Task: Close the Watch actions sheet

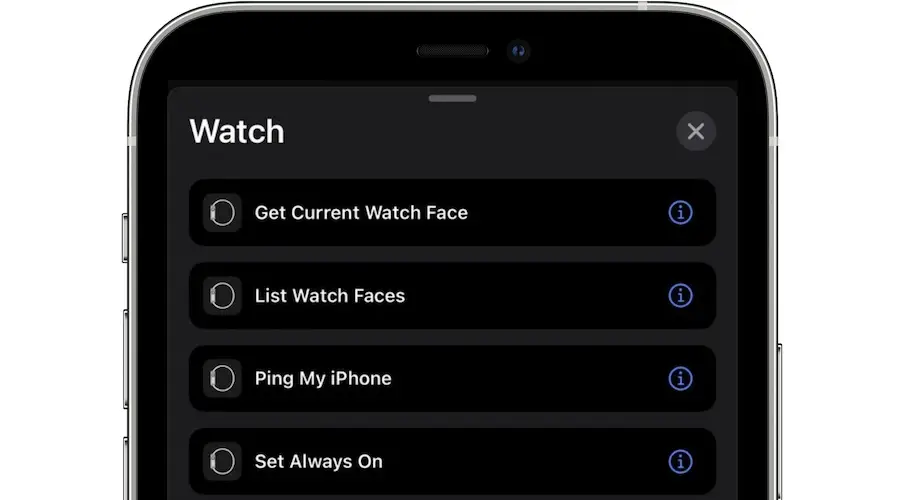Action: (x=695, y=131)
